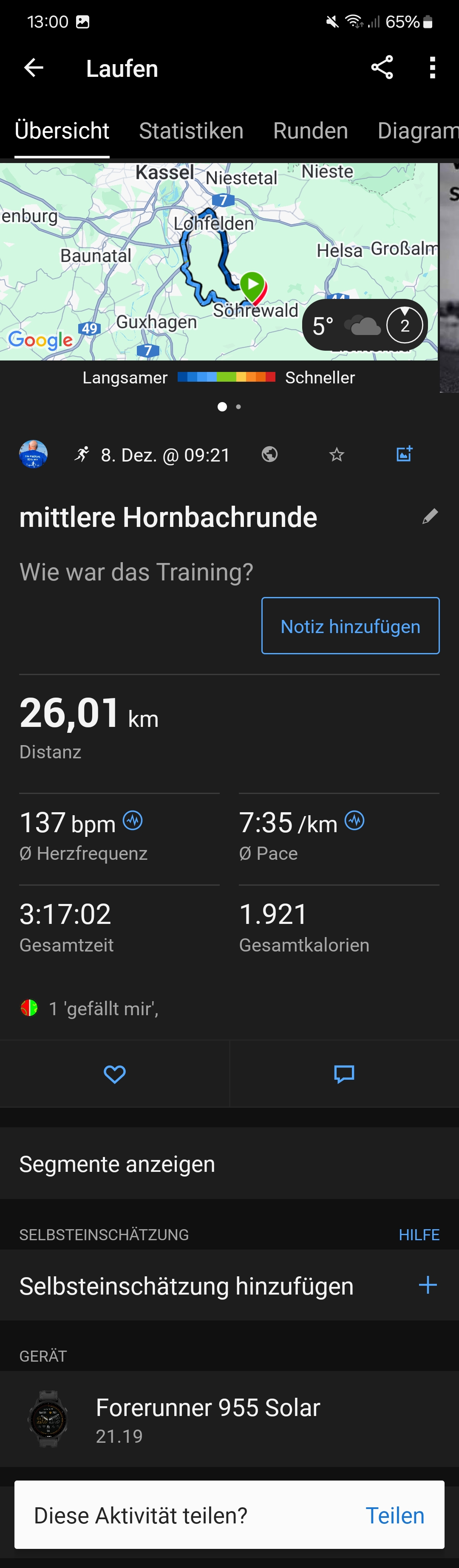Open the weather details badge
The width and height of the screenshot is (459, 1568).
[x=365, y=326]
